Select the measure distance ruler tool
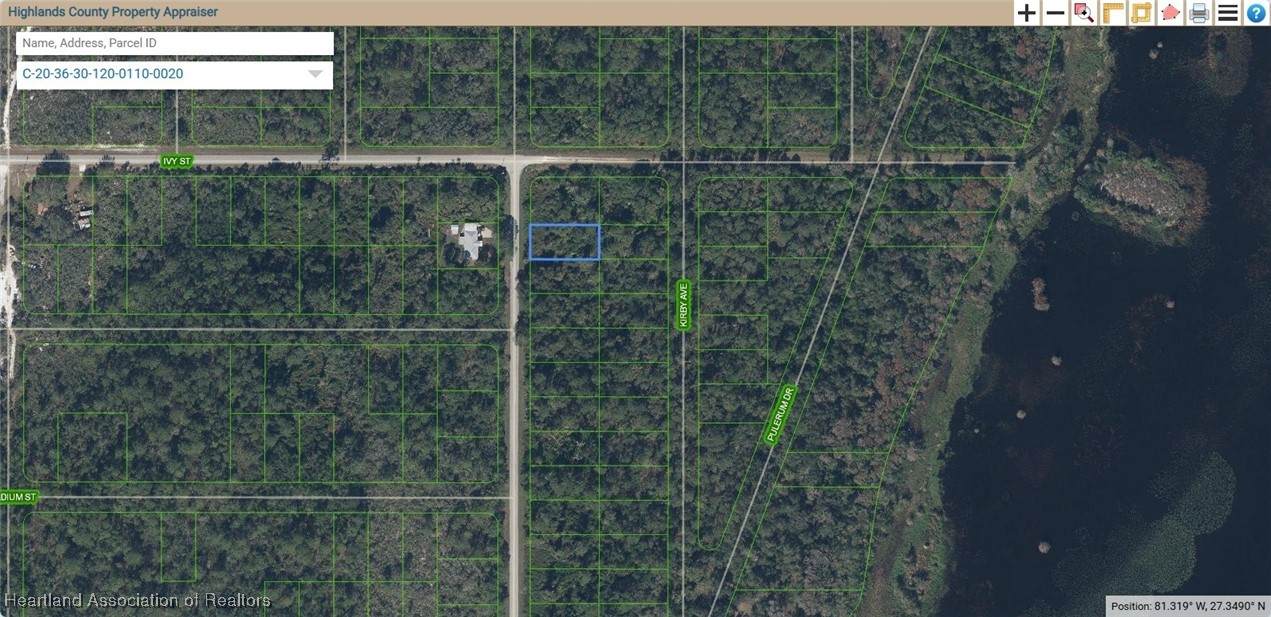Image resolution: width=1271 pixels, height=617 pixels. coord(1113,13)
